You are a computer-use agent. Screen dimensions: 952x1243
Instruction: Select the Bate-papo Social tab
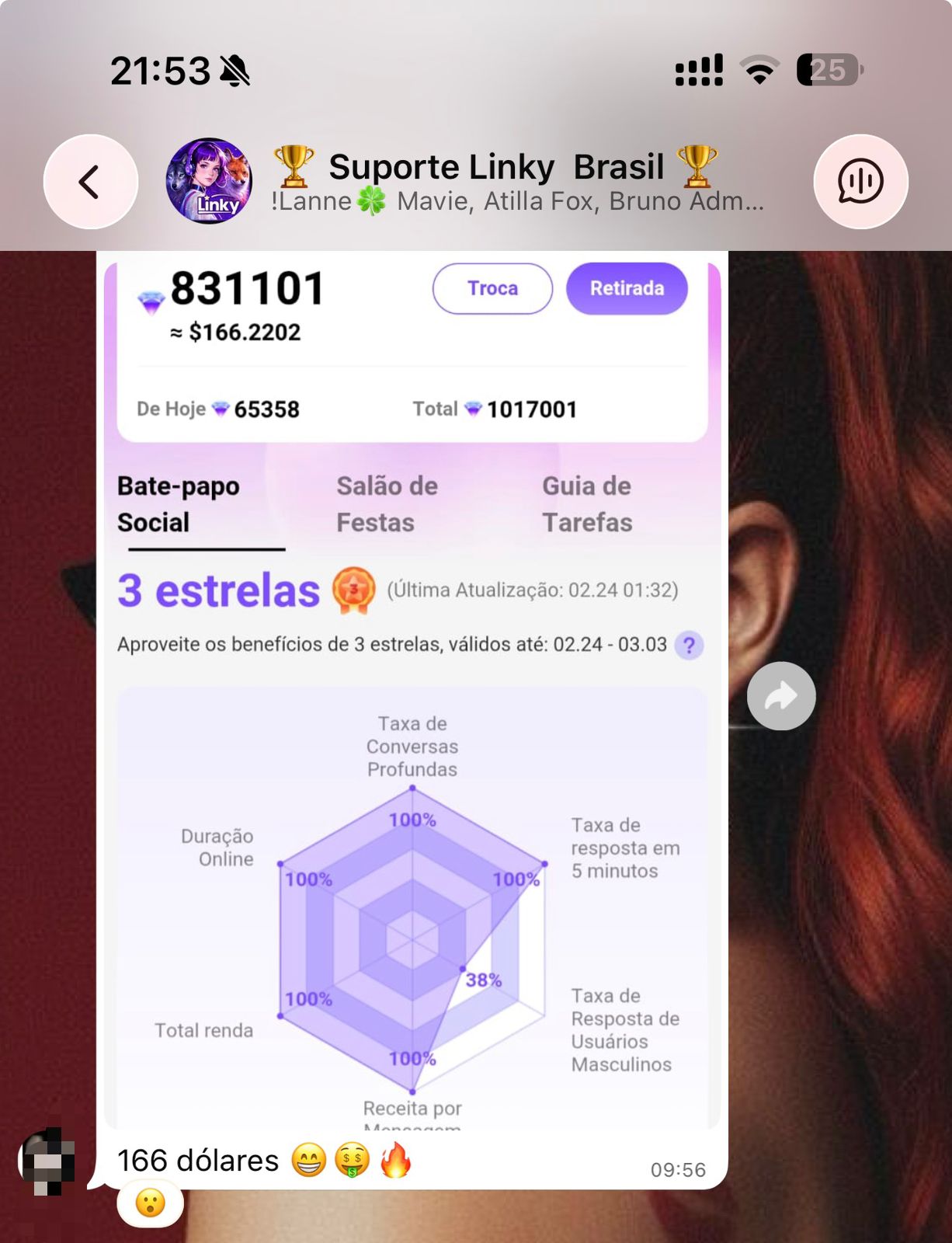click(178, 503)
